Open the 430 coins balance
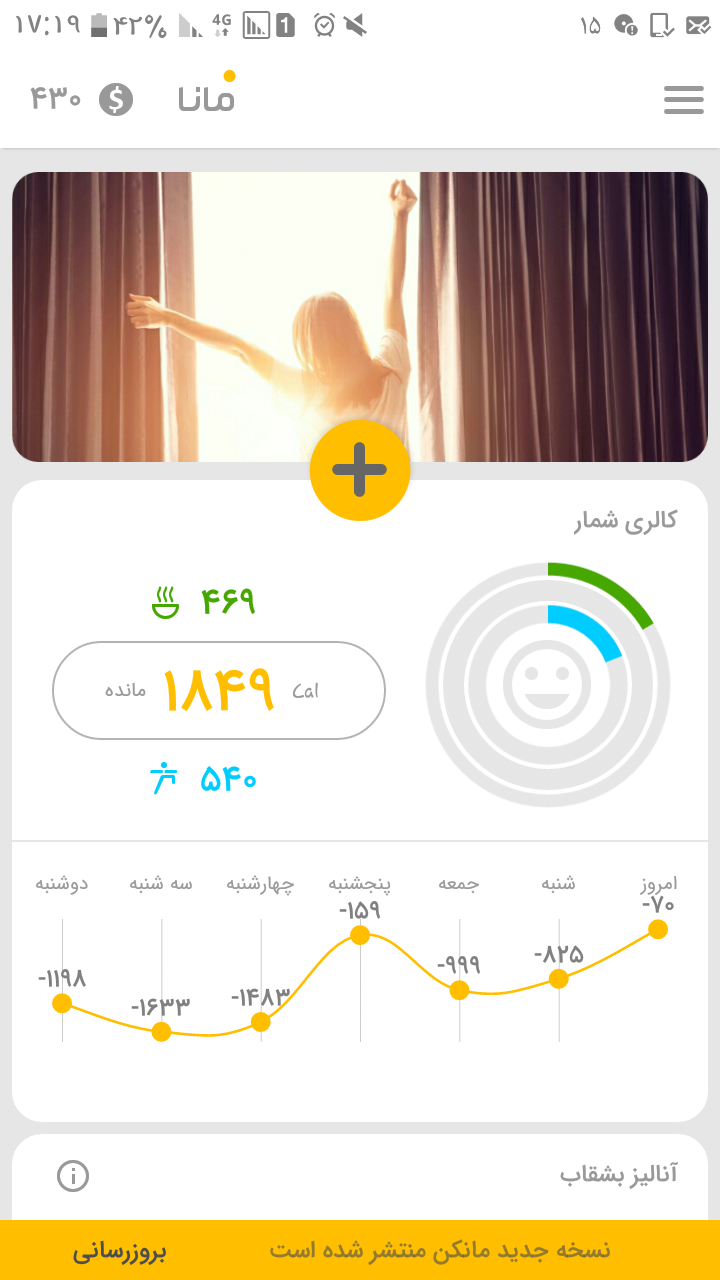 tap(82, 99)
